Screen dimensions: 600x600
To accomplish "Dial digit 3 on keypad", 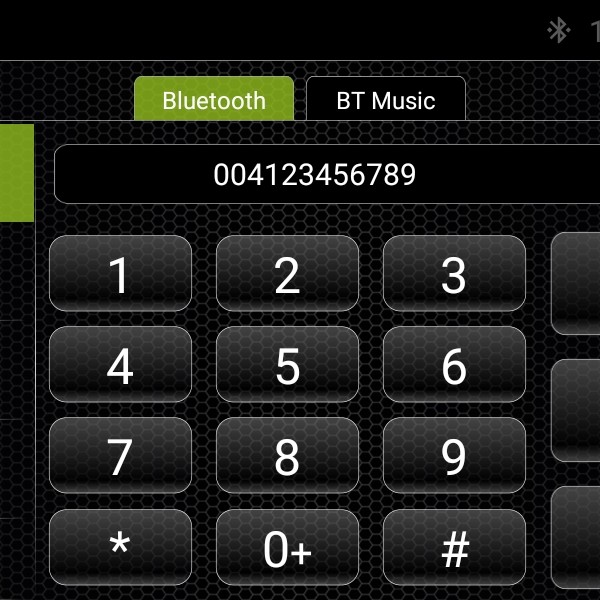I will tap(454, 275).
